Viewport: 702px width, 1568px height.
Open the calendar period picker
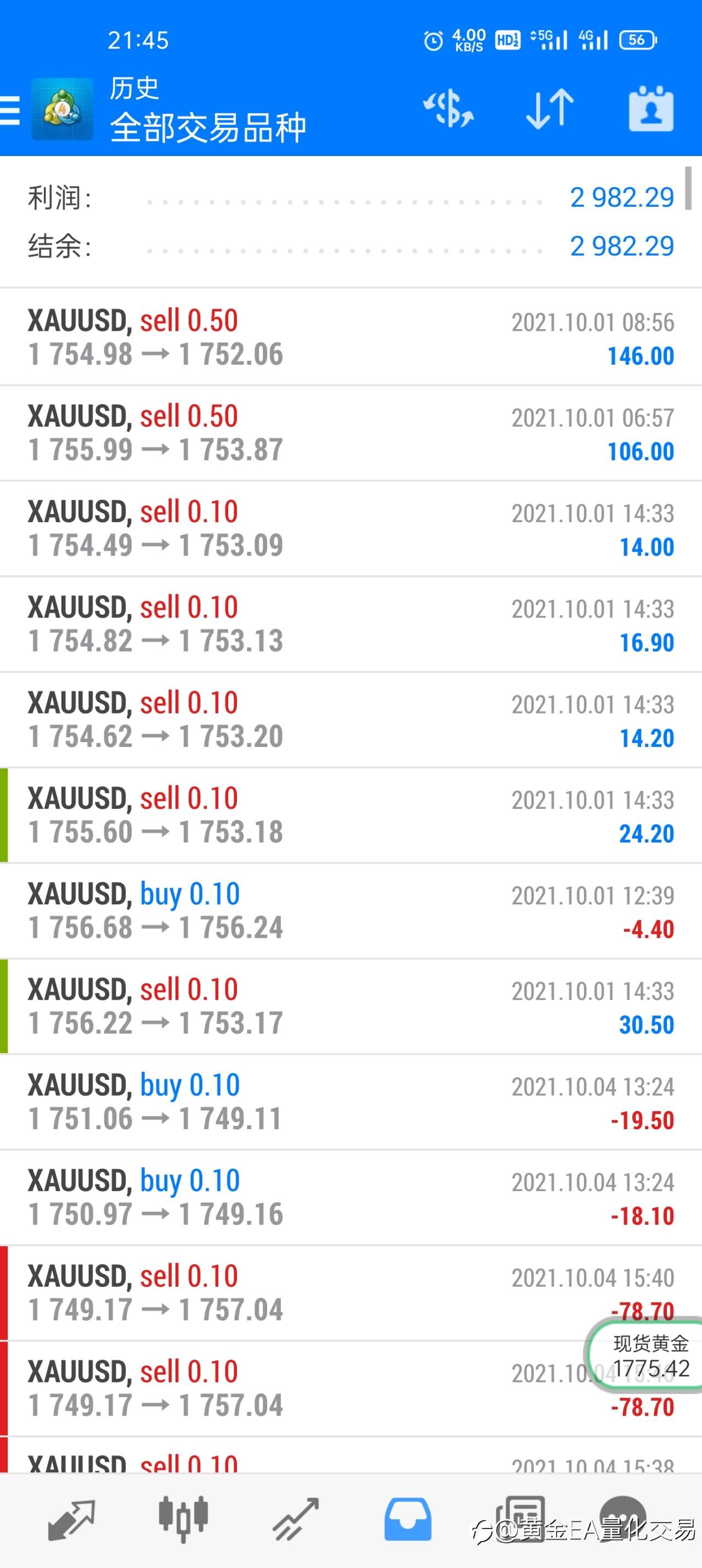pyautogui.click(x=651, y=110)
